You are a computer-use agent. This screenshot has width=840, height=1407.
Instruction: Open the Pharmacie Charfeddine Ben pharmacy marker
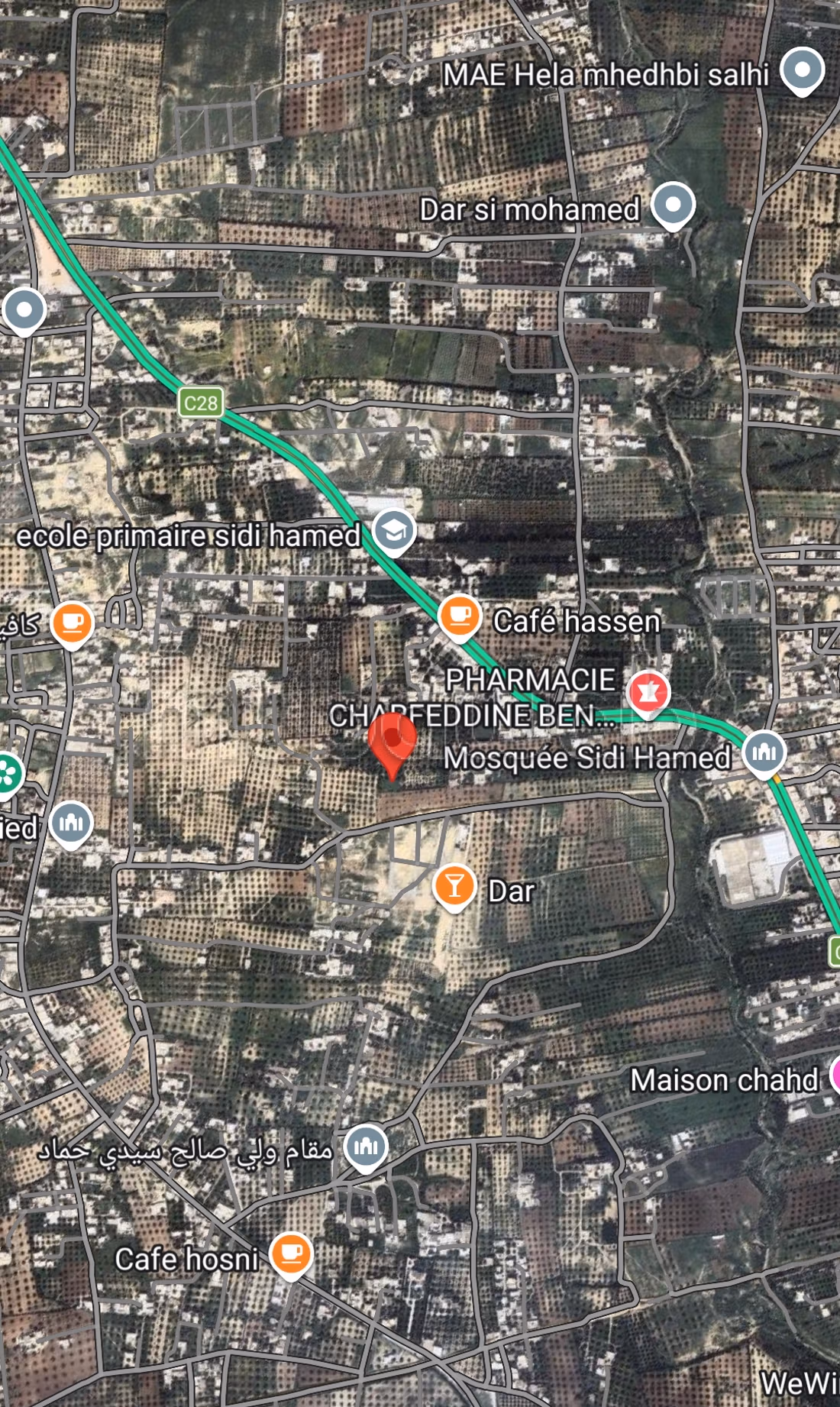(x=648, y=692)
